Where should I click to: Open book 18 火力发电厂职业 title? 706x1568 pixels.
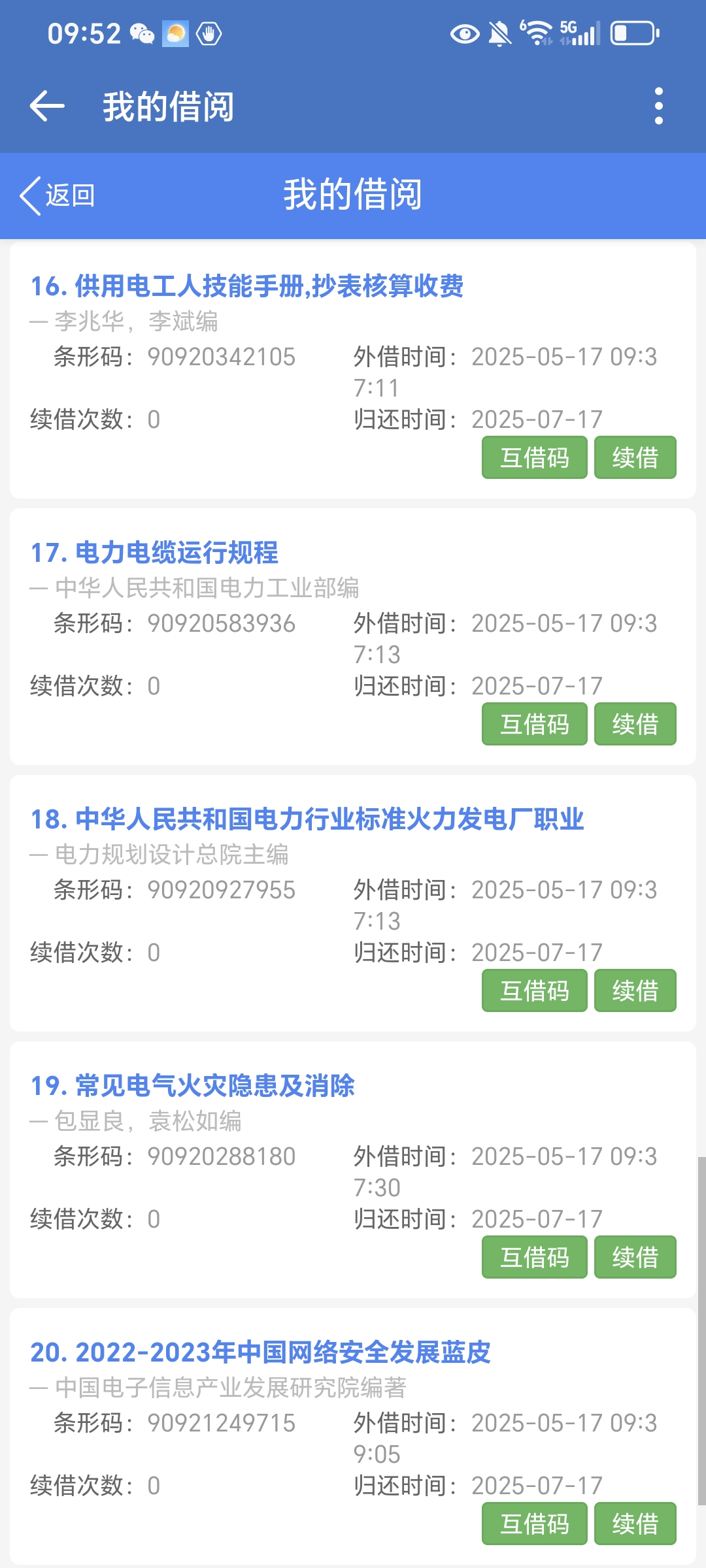(307, 819)
